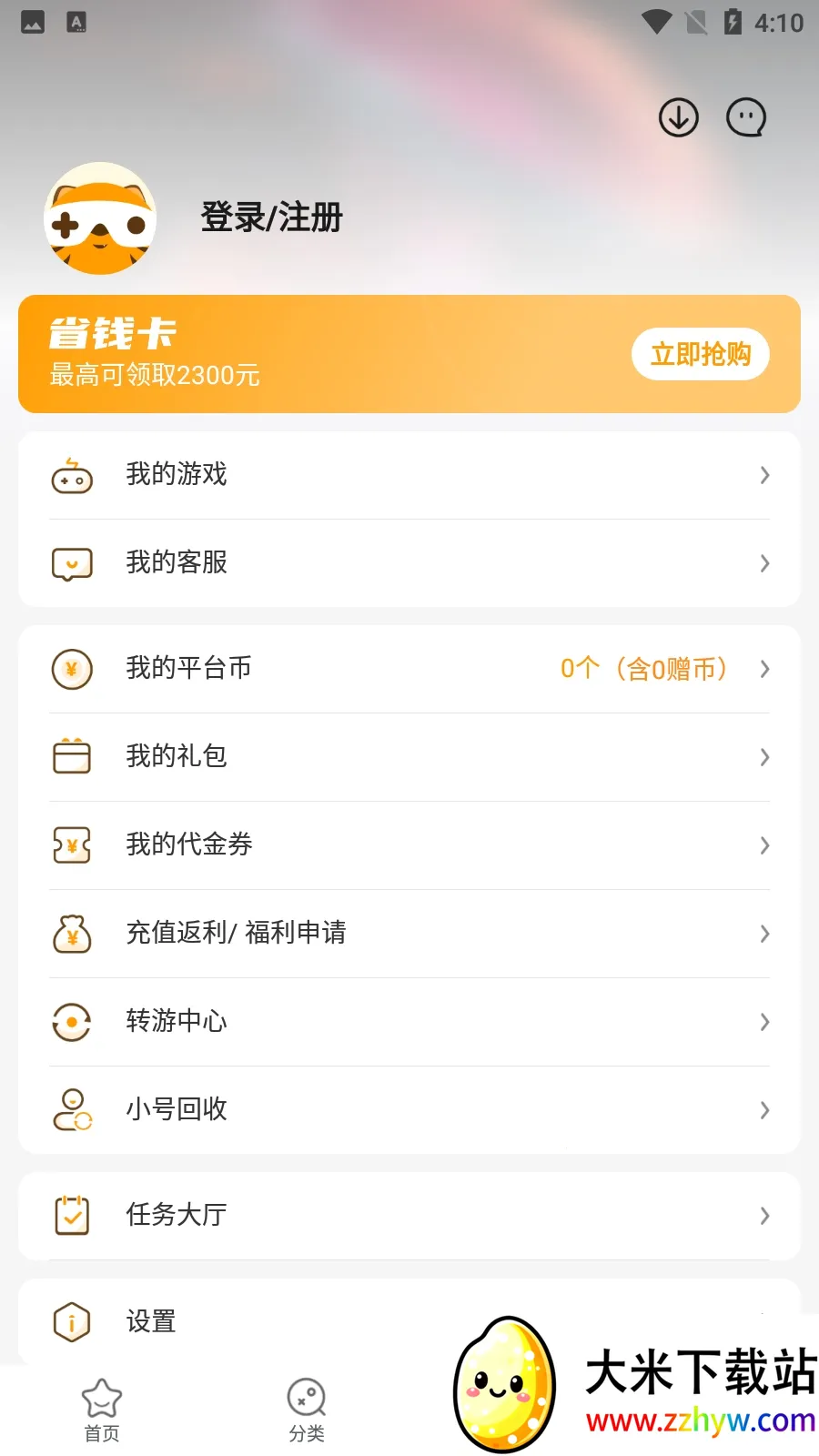Image resolution: width=819 pixels, height=1456 pixels.
Task: Click the 我的客服 customer service icon
Action: click(x=72, y=563)
